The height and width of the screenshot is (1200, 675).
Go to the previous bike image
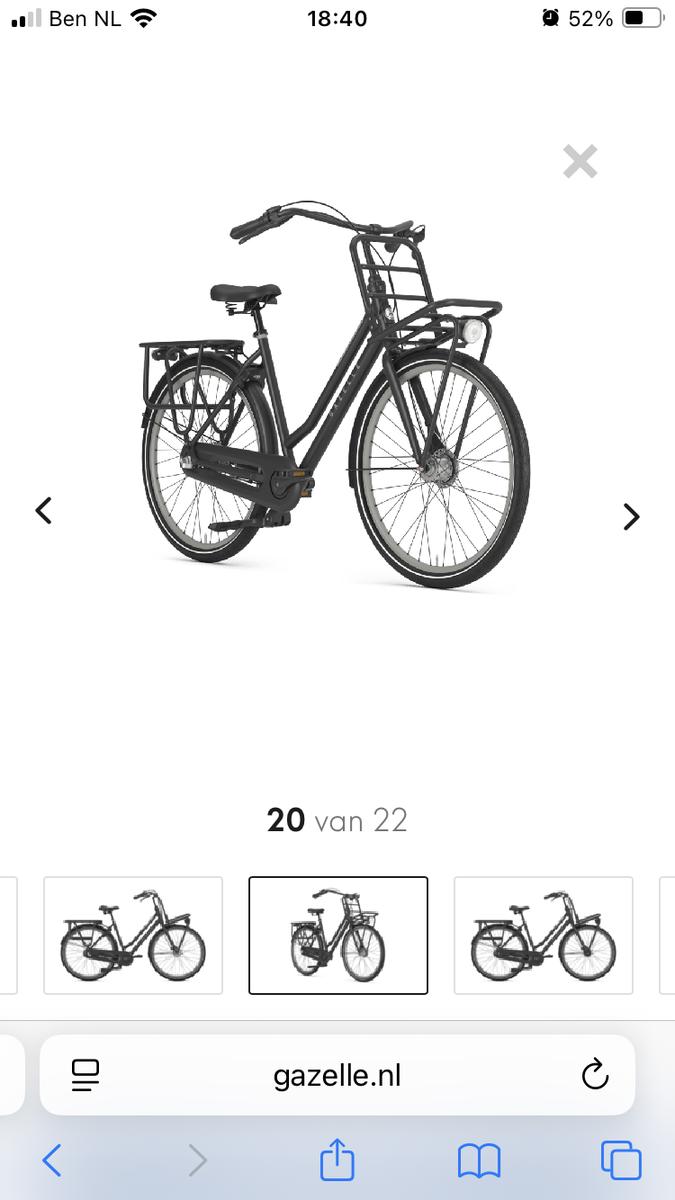[x=44, y=511]
